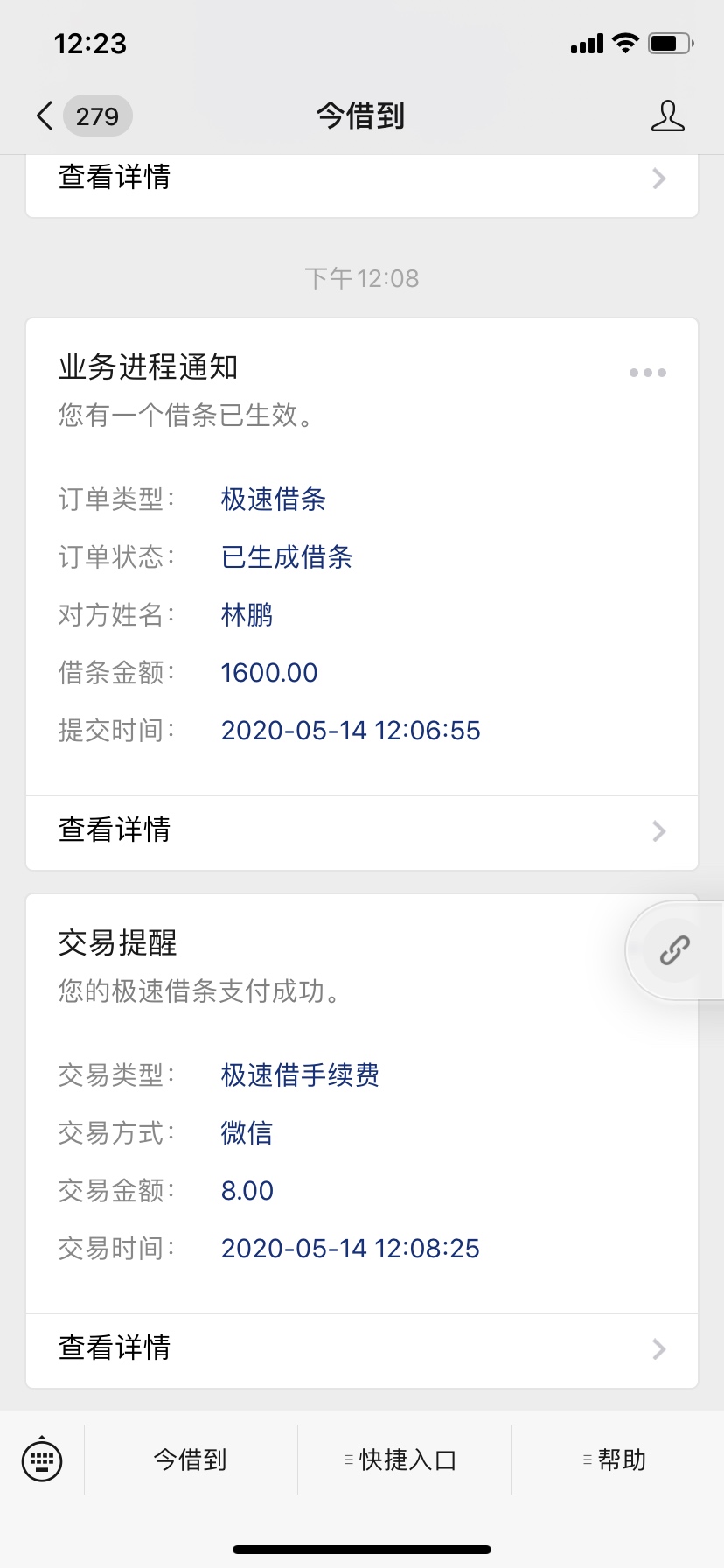Open the 交易提醒 payment success card
The height and width of the screenshot is (1568, 724).
pos(362,1103)
